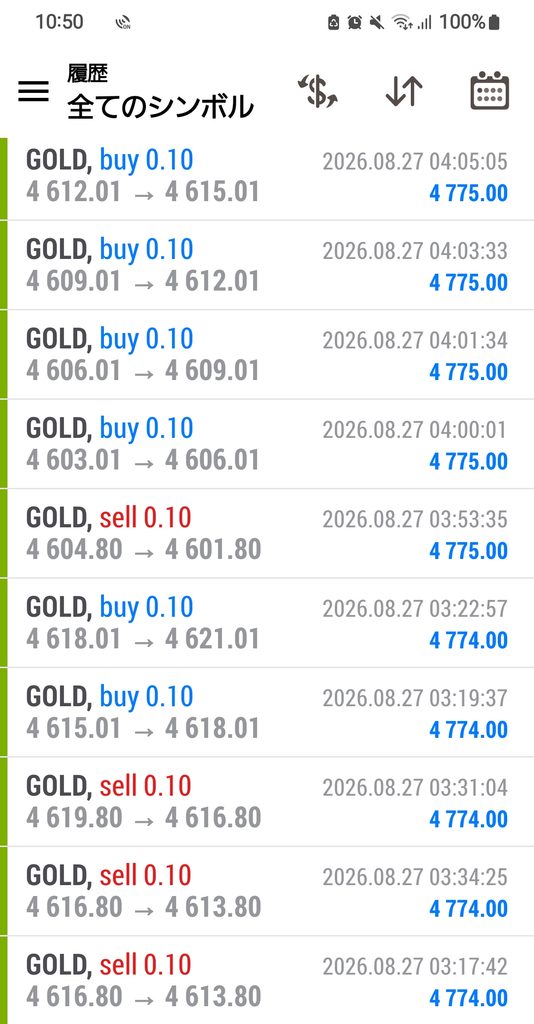Open the GOLD buy trade at 04:01:34
534x1024 pixels.
click(x=267, y=355)
